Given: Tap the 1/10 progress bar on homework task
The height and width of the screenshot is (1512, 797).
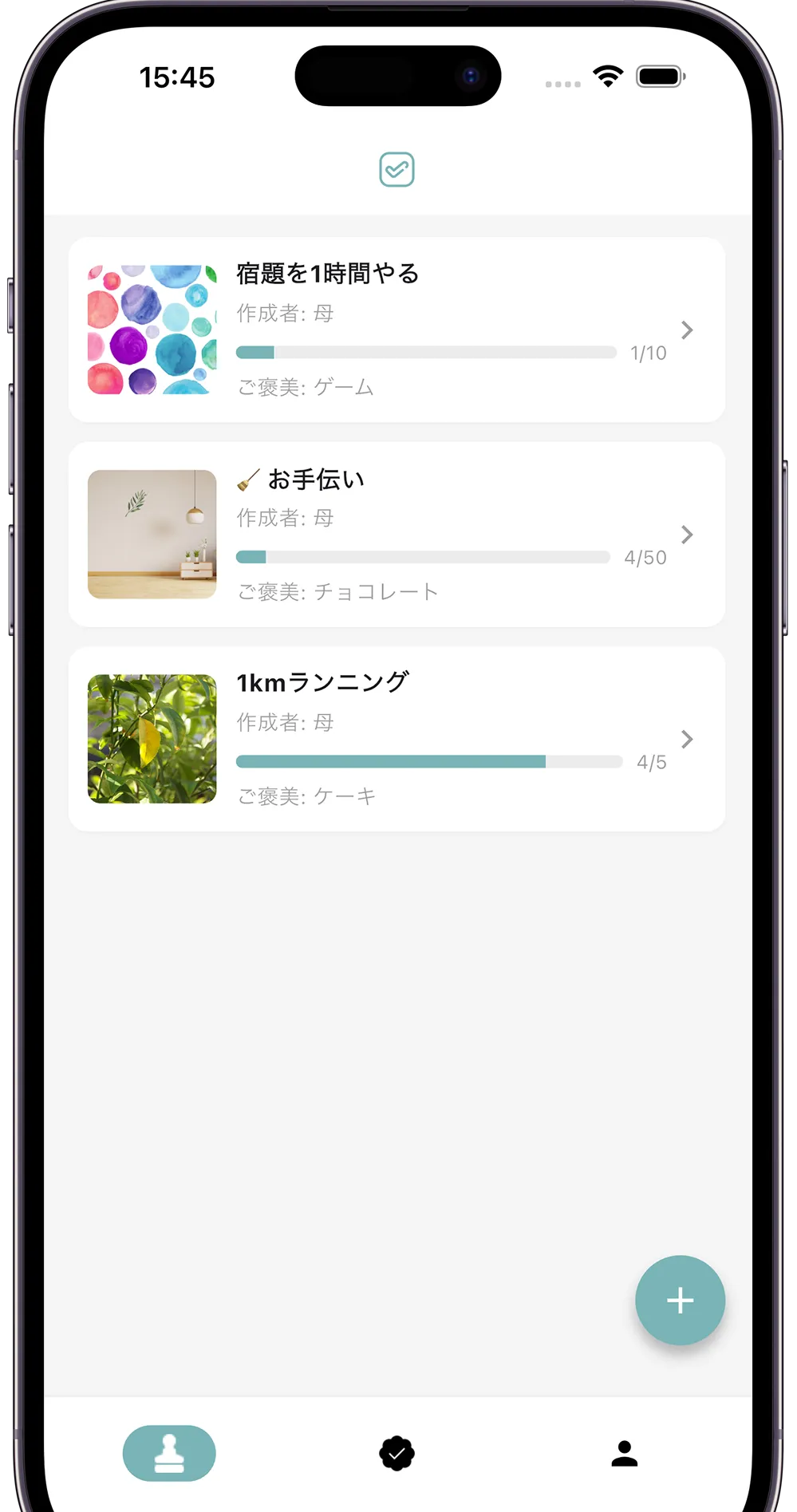Looking at the screenshot, I should 427,352.
